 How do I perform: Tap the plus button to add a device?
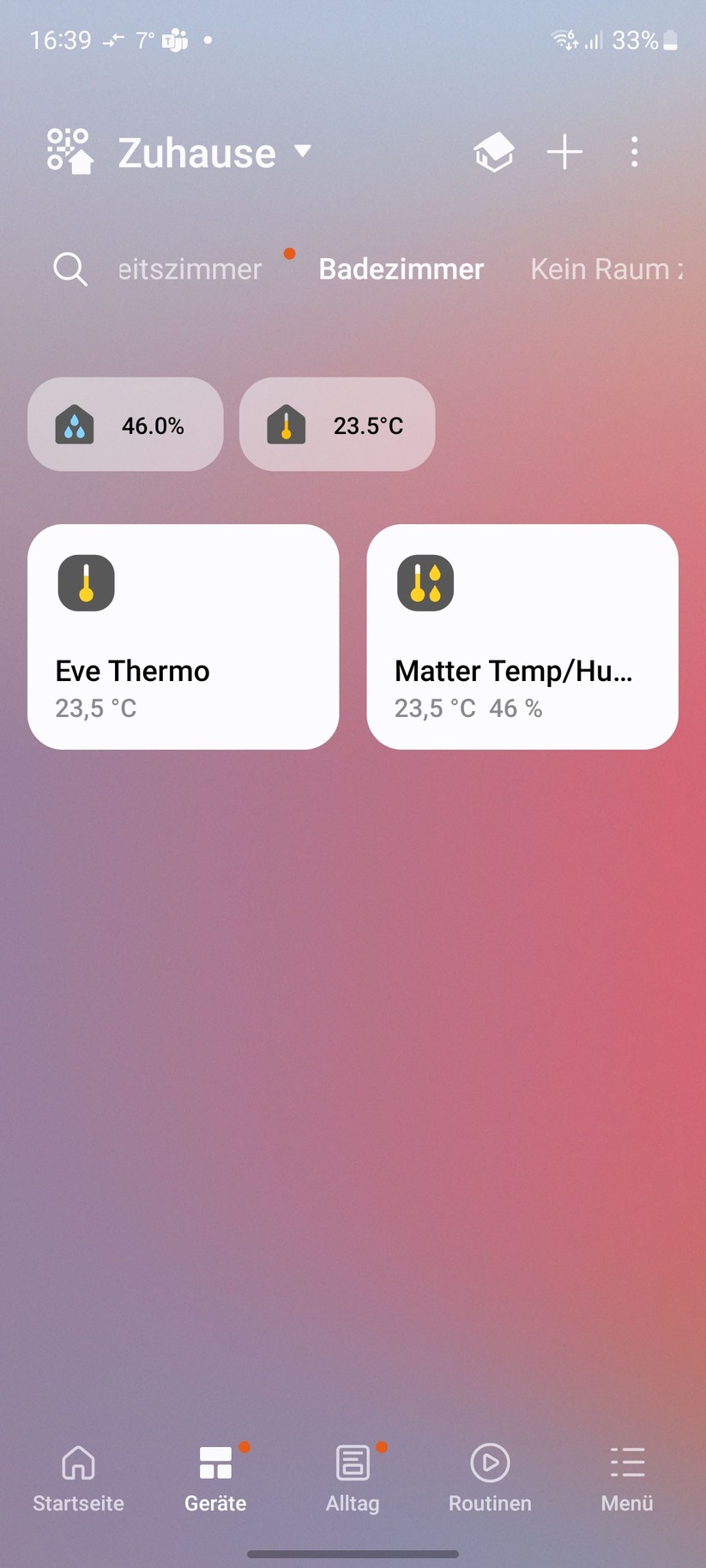click(x=564, y=151)
